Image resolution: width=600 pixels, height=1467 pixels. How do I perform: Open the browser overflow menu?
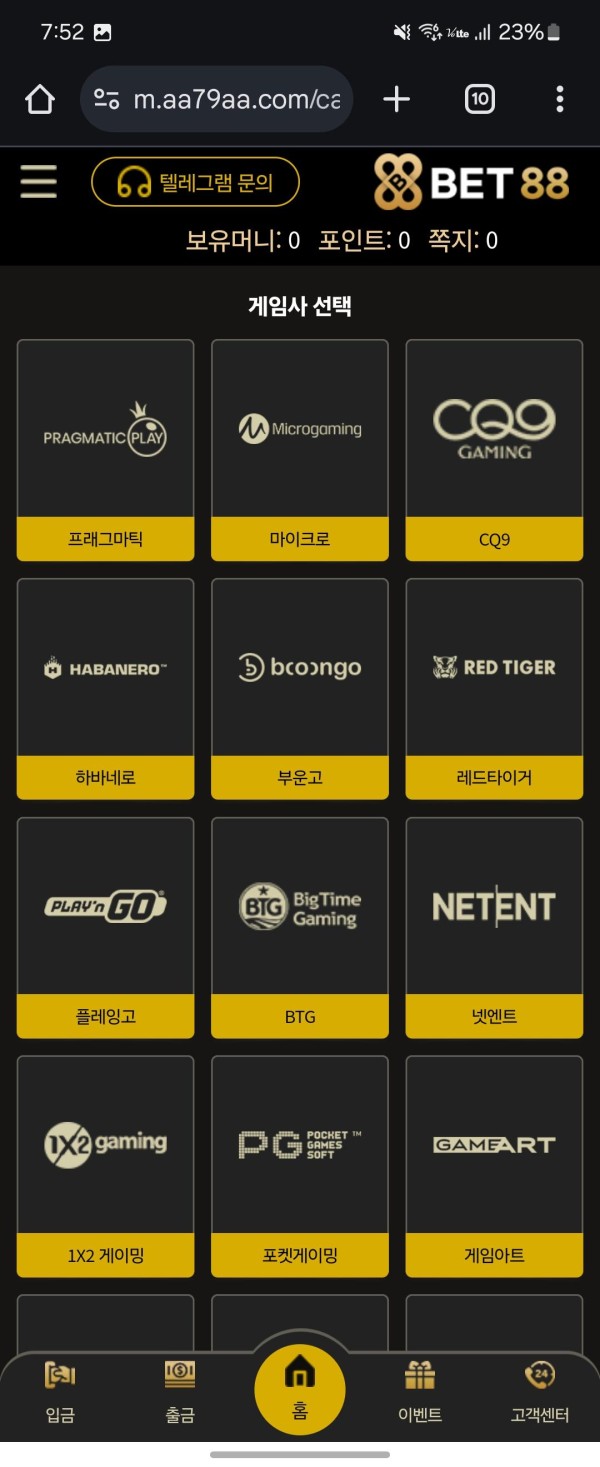(x=559, y=99)
